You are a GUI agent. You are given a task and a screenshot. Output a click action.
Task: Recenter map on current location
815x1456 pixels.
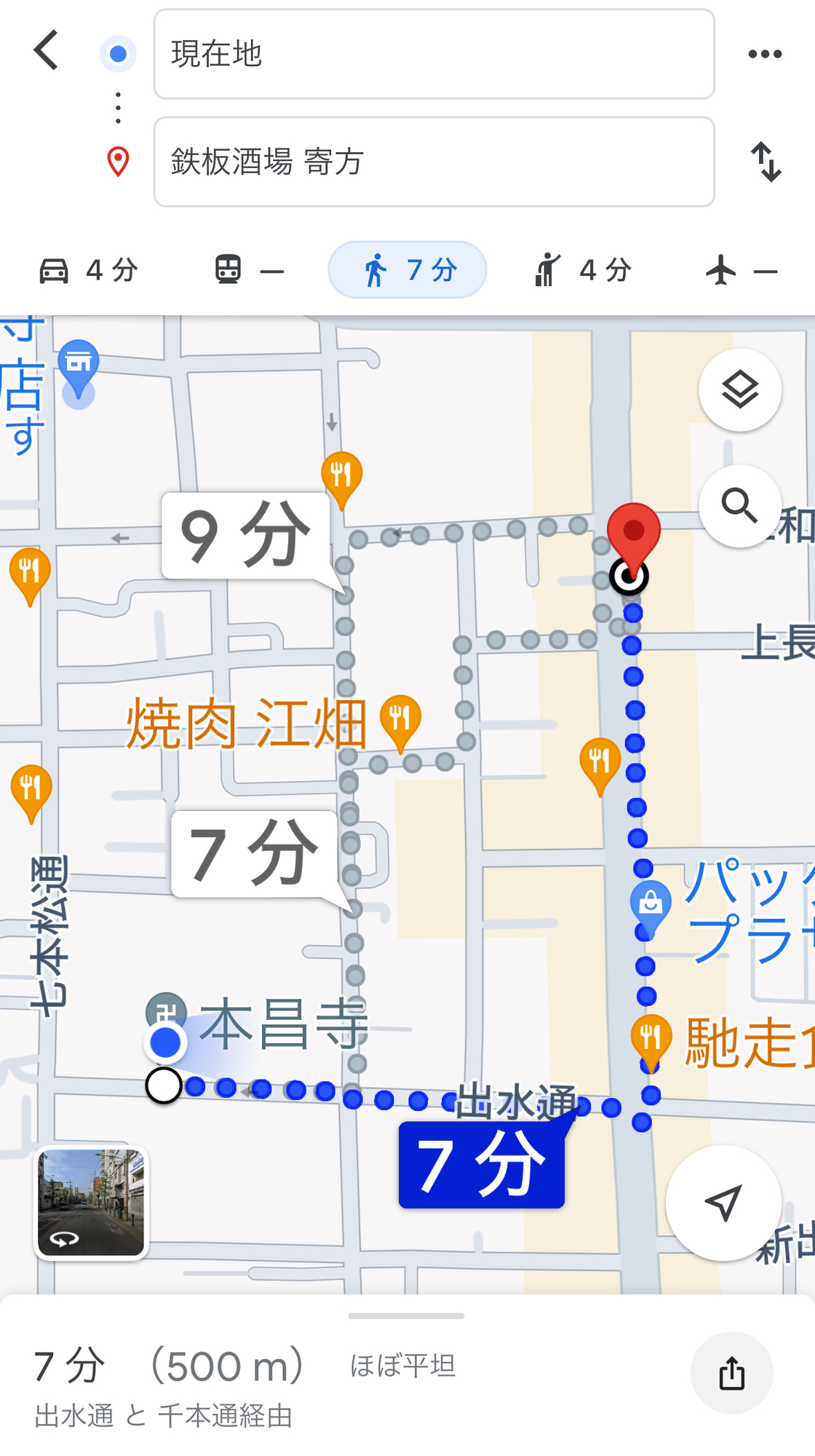(723, 1203)
